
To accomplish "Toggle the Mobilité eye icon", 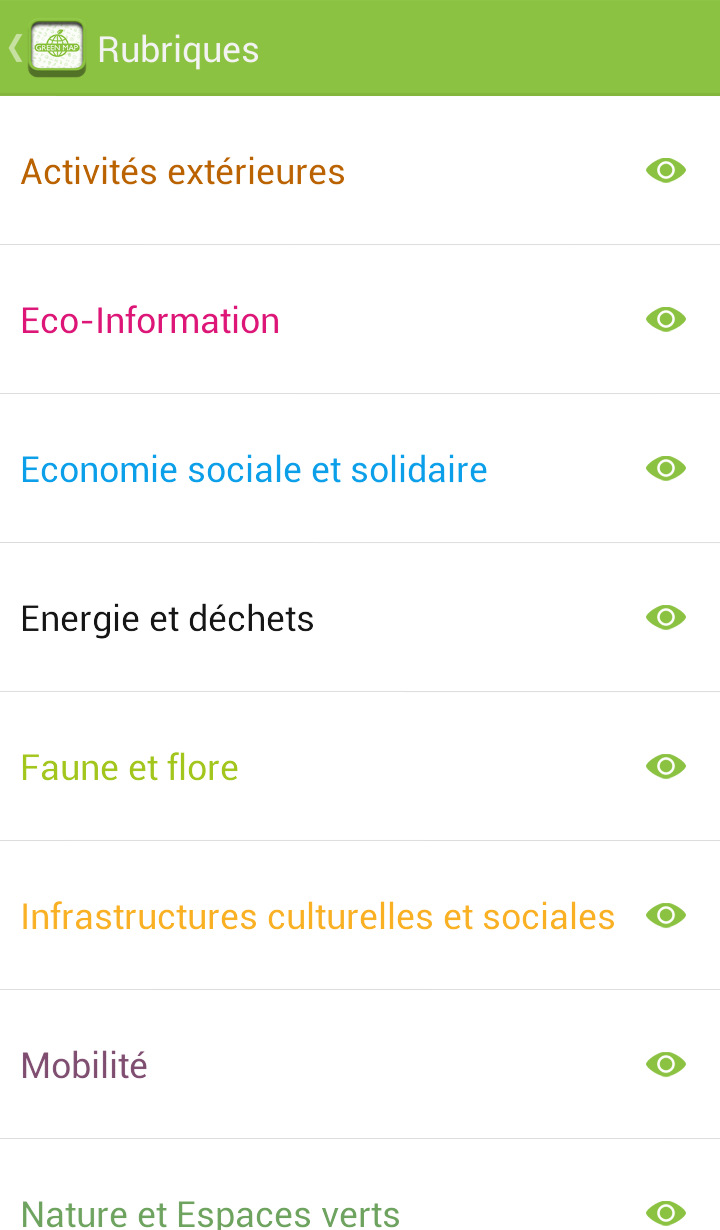I will click(x=666, y=1064).
